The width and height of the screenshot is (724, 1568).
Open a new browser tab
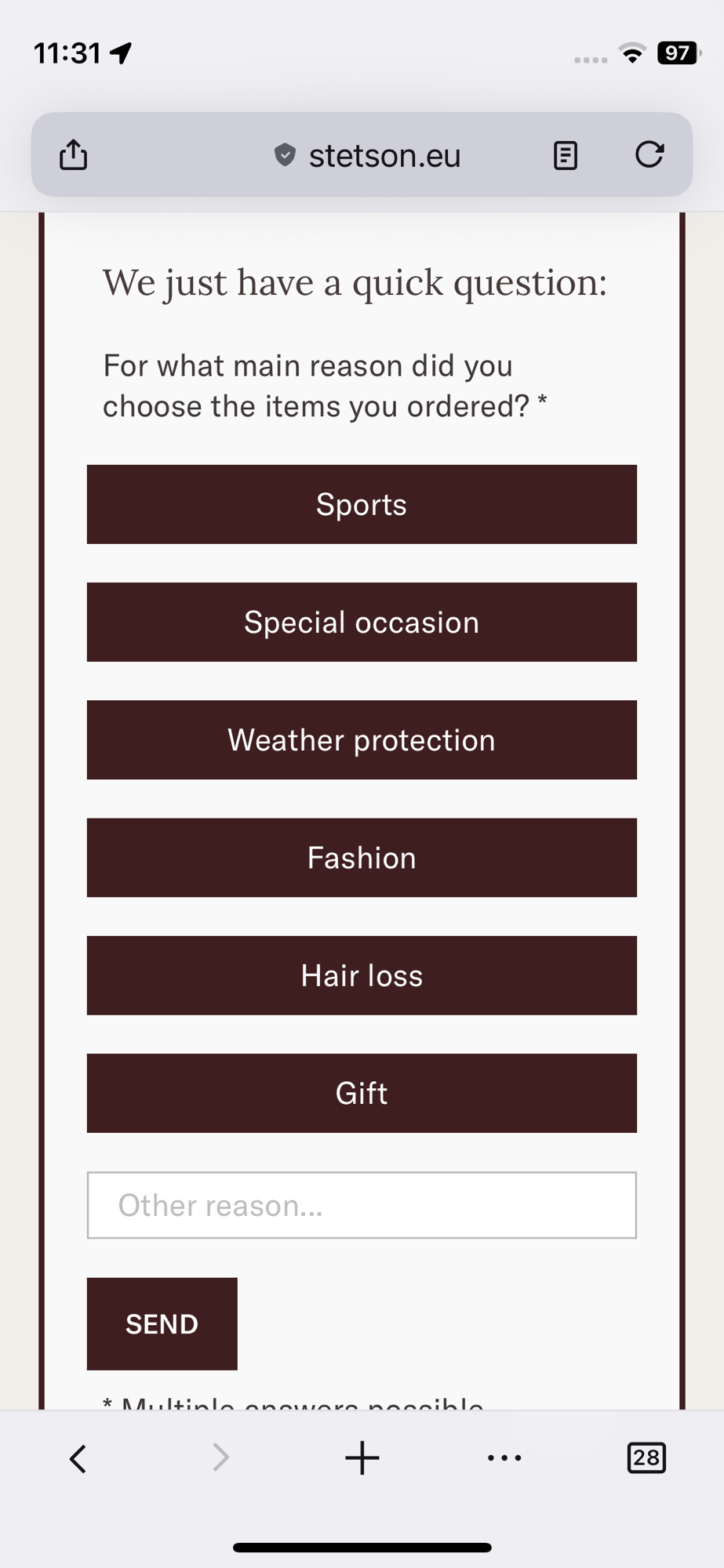click(362, 1458)
